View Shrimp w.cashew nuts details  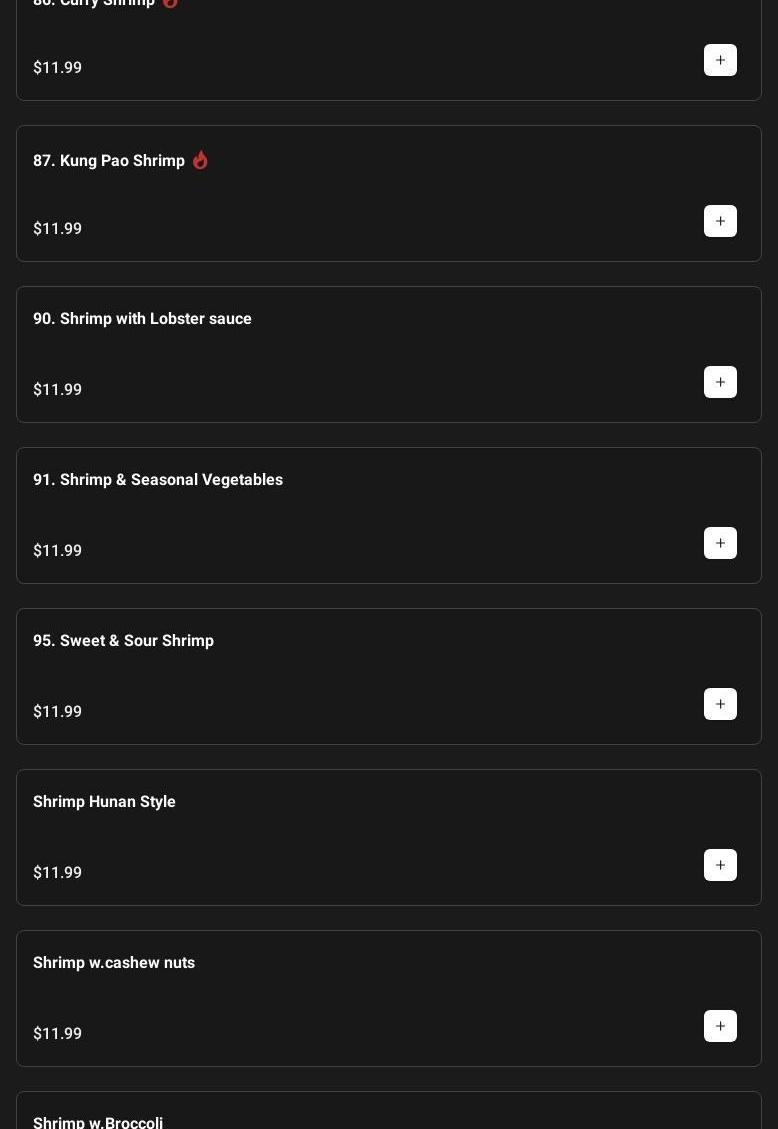click(x=114, y=963)
